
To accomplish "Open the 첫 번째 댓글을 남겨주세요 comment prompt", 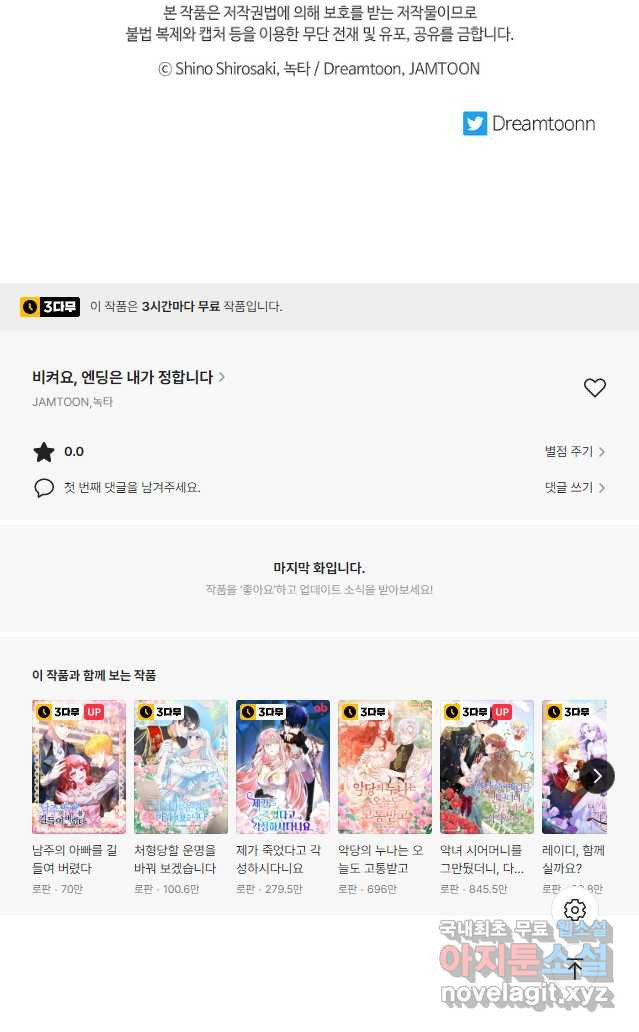I will click(x=132, y=488).
